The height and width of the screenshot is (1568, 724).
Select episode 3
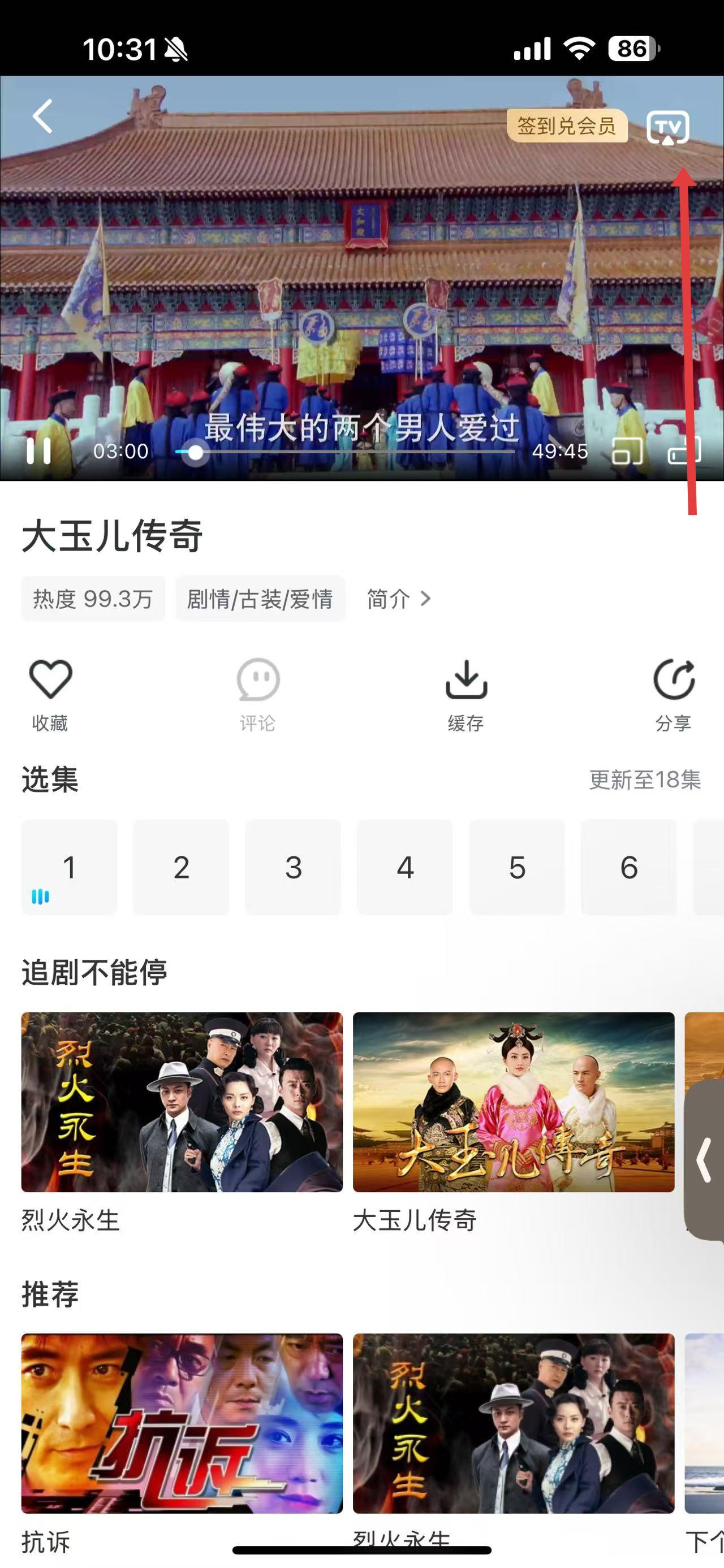click(x=293, y=867)
